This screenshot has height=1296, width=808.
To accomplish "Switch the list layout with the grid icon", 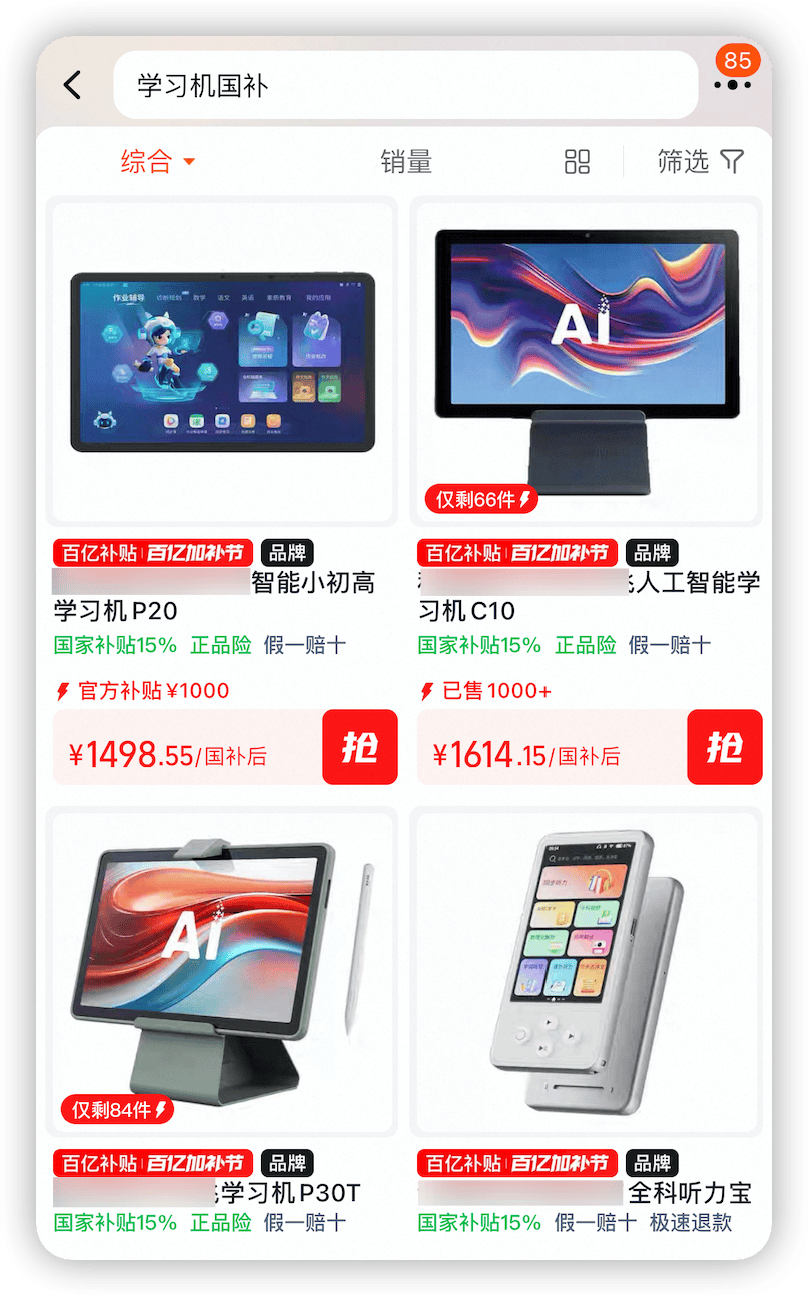I will click(578, 161).
